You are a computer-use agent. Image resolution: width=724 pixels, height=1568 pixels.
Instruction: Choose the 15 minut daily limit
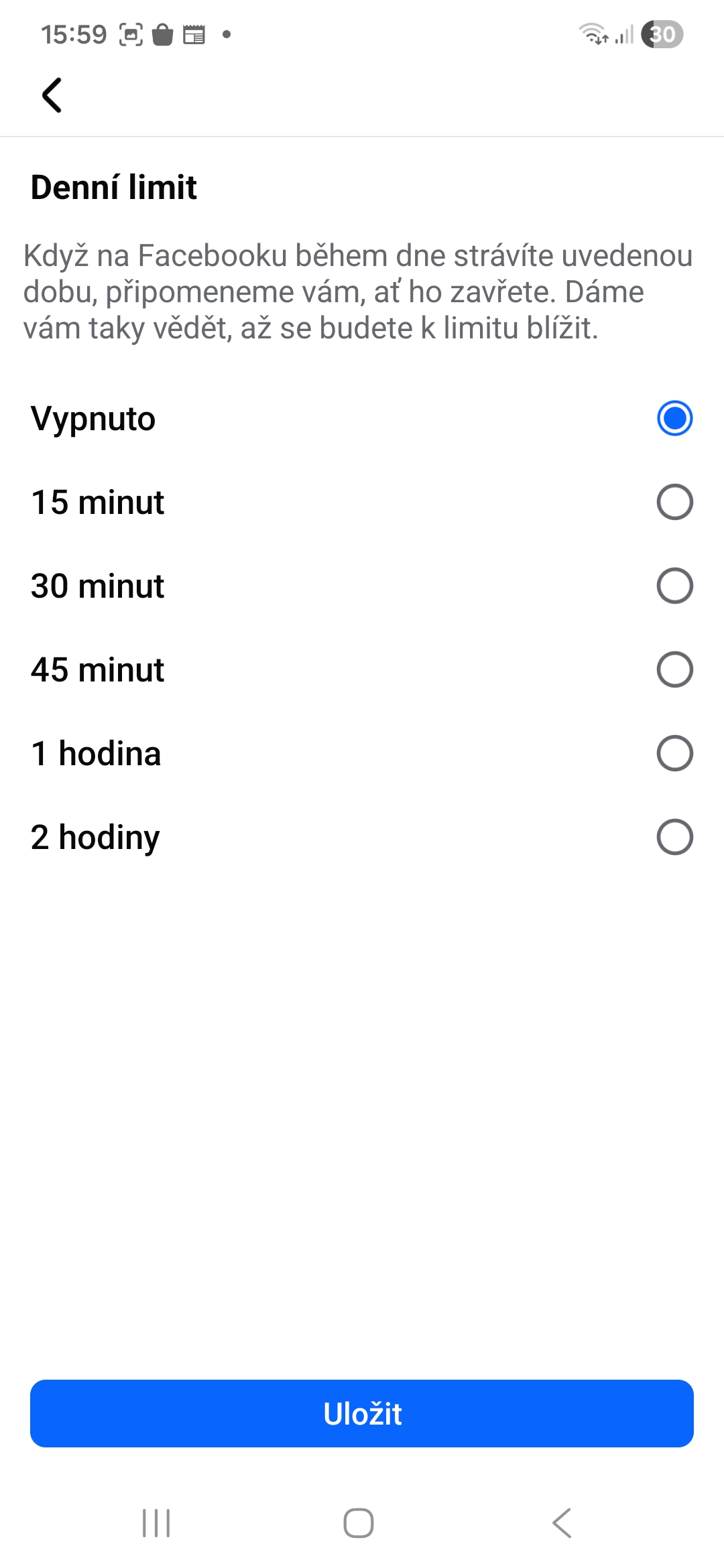pos(674,502)
